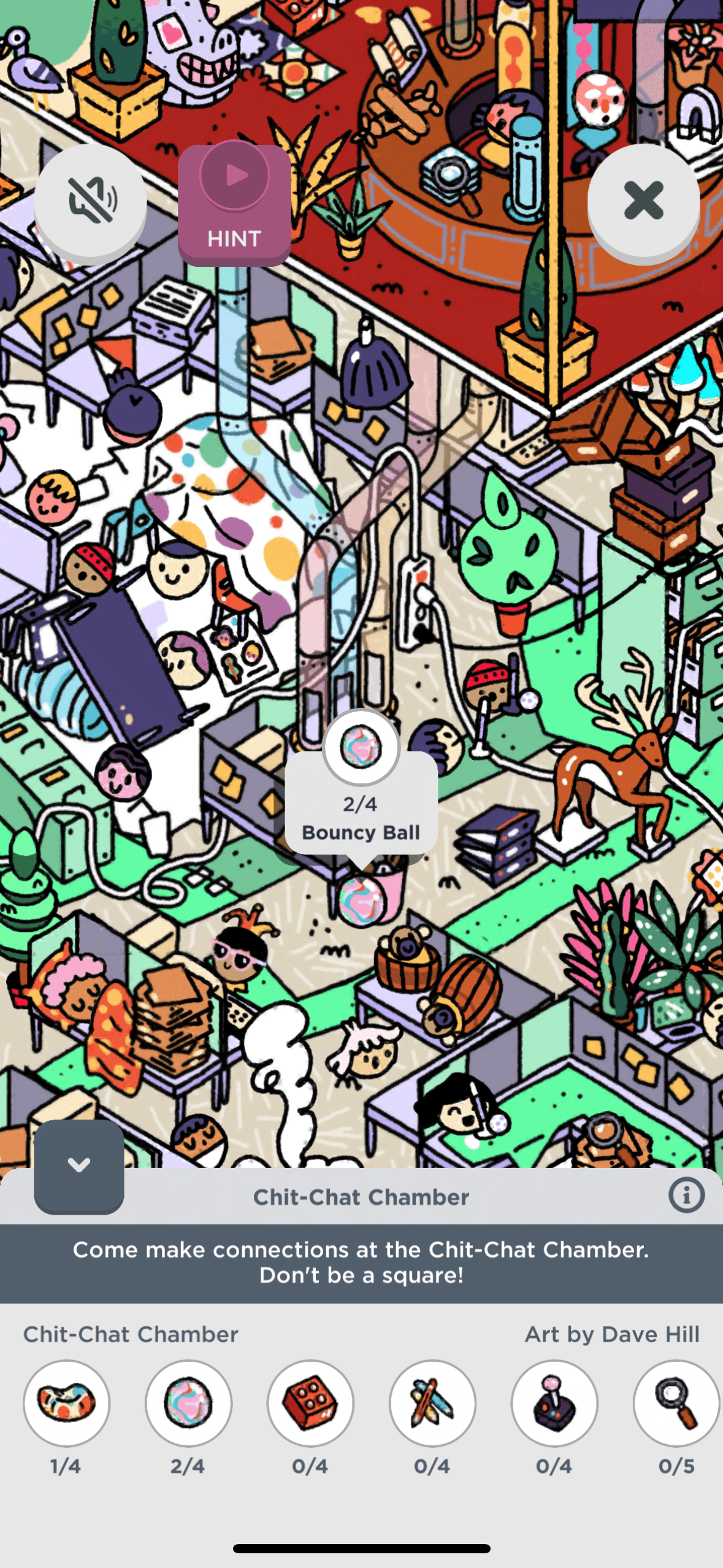
Task: Select the joystick item
Action: point(554,1403)
